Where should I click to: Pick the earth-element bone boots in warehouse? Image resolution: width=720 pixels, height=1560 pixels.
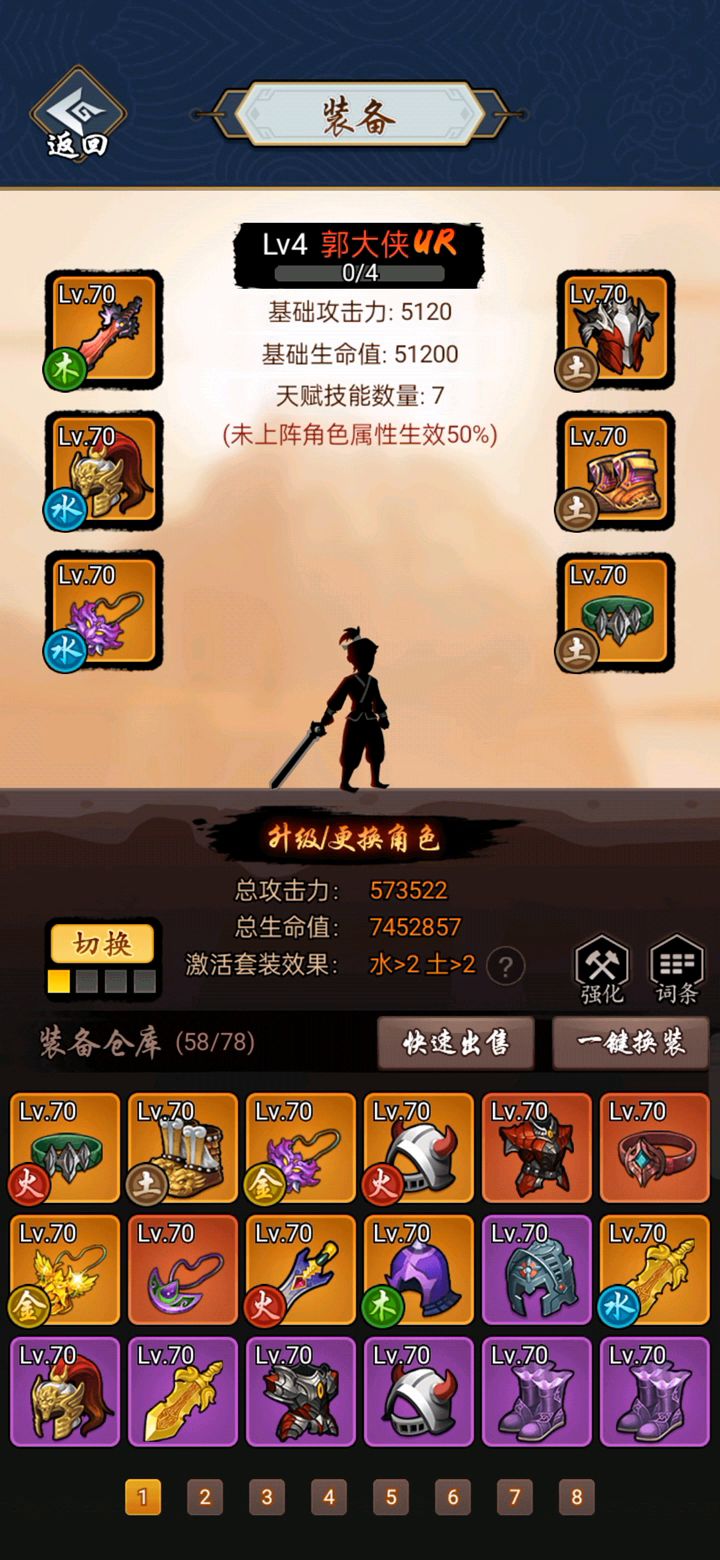(x=183, y=1147)
